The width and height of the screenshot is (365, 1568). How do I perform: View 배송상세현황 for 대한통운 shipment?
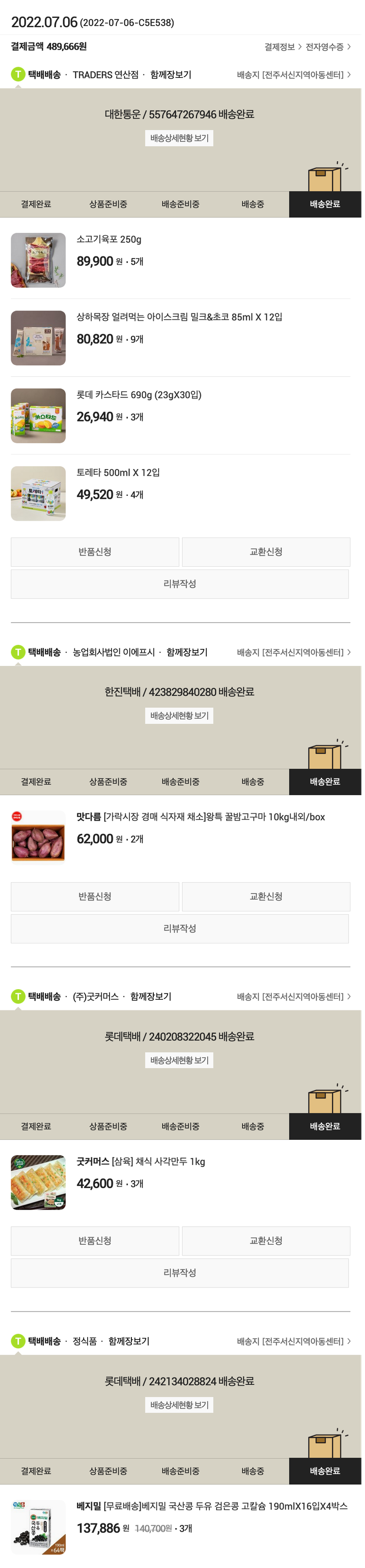coord(179,138)
